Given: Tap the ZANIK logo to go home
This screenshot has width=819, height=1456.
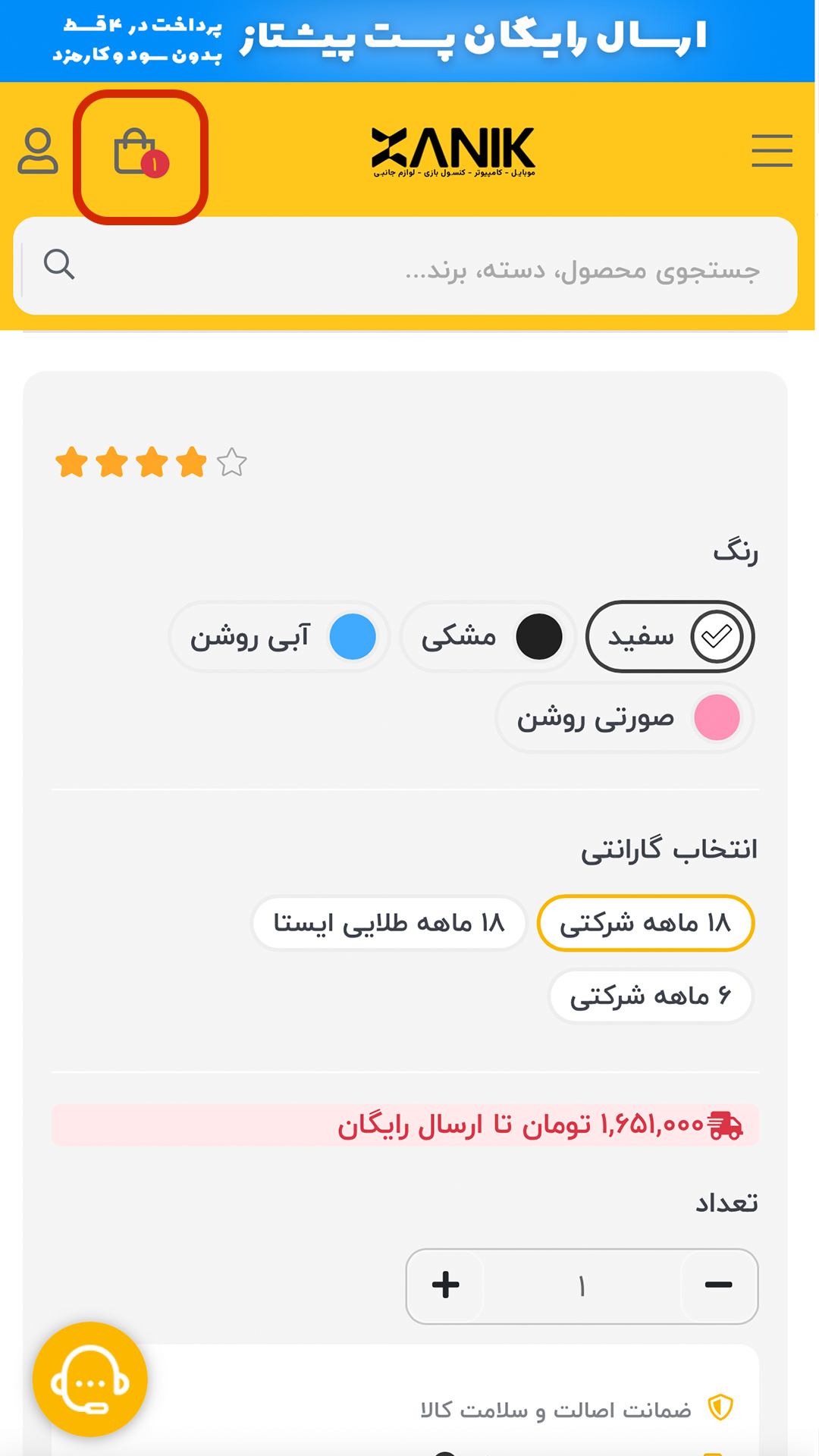Looking at the screenshot, I should pos(453,152).
